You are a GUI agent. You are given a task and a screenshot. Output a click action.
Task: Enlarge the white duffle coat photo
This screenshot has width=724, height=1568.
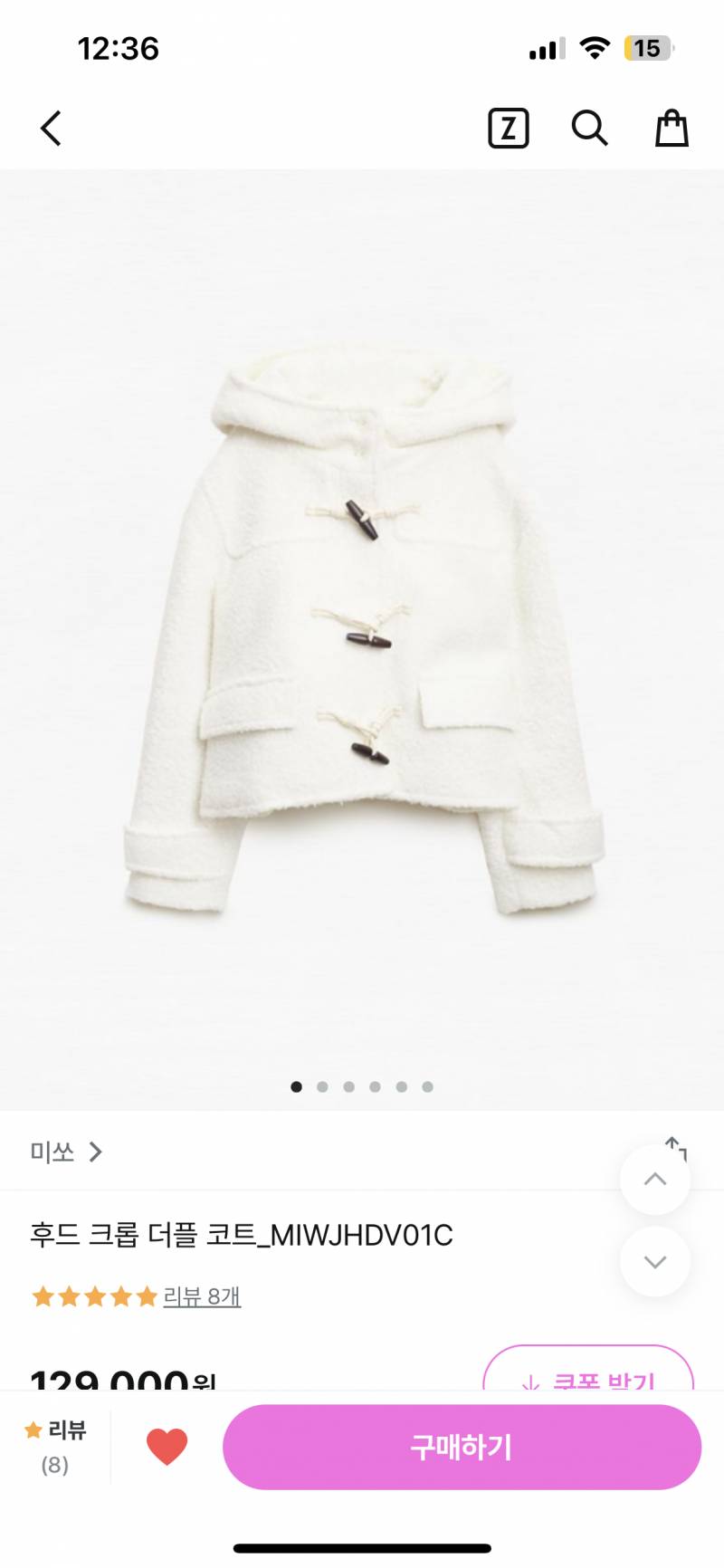click(x=362, y=634)
